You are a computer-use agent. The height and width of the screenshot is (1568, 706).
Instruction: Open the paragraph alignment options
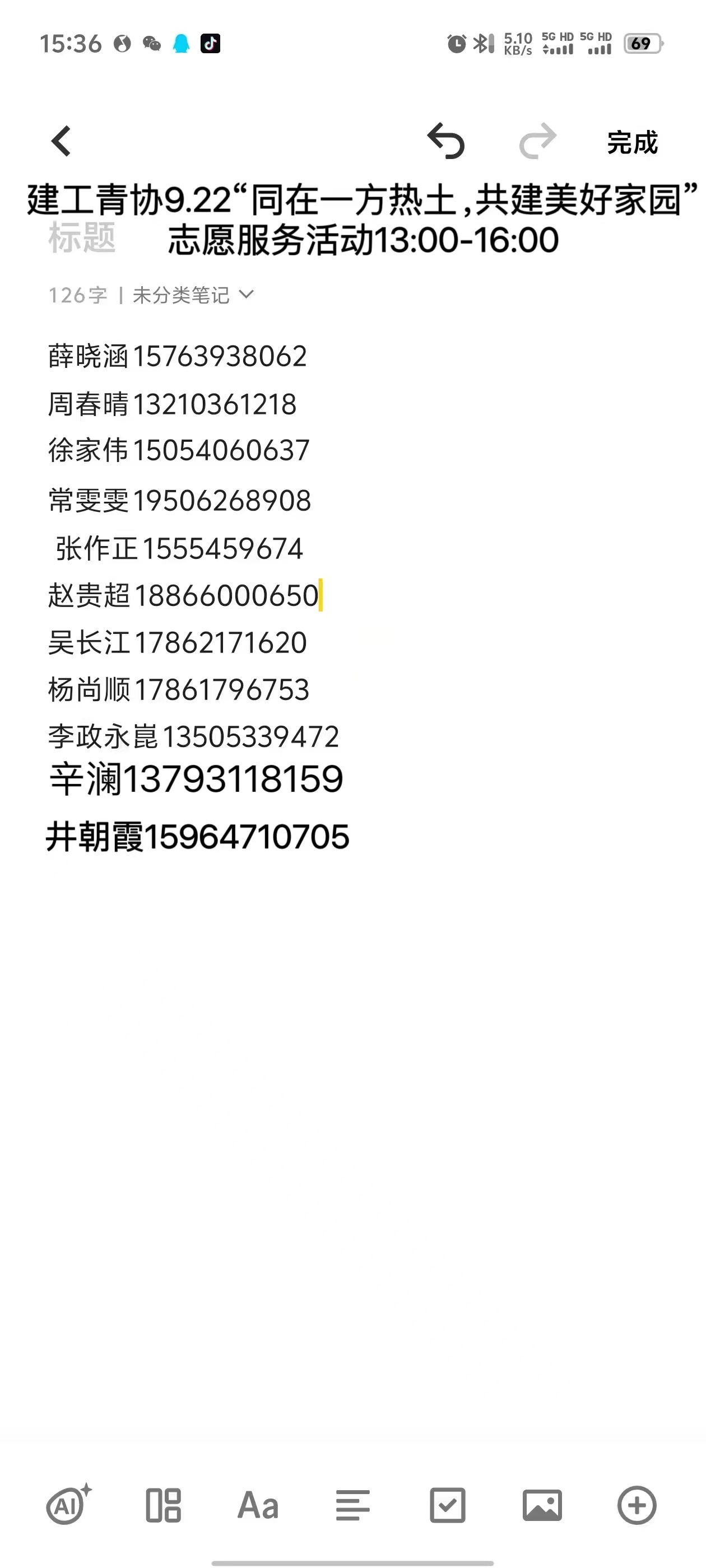coord(352,1505)
